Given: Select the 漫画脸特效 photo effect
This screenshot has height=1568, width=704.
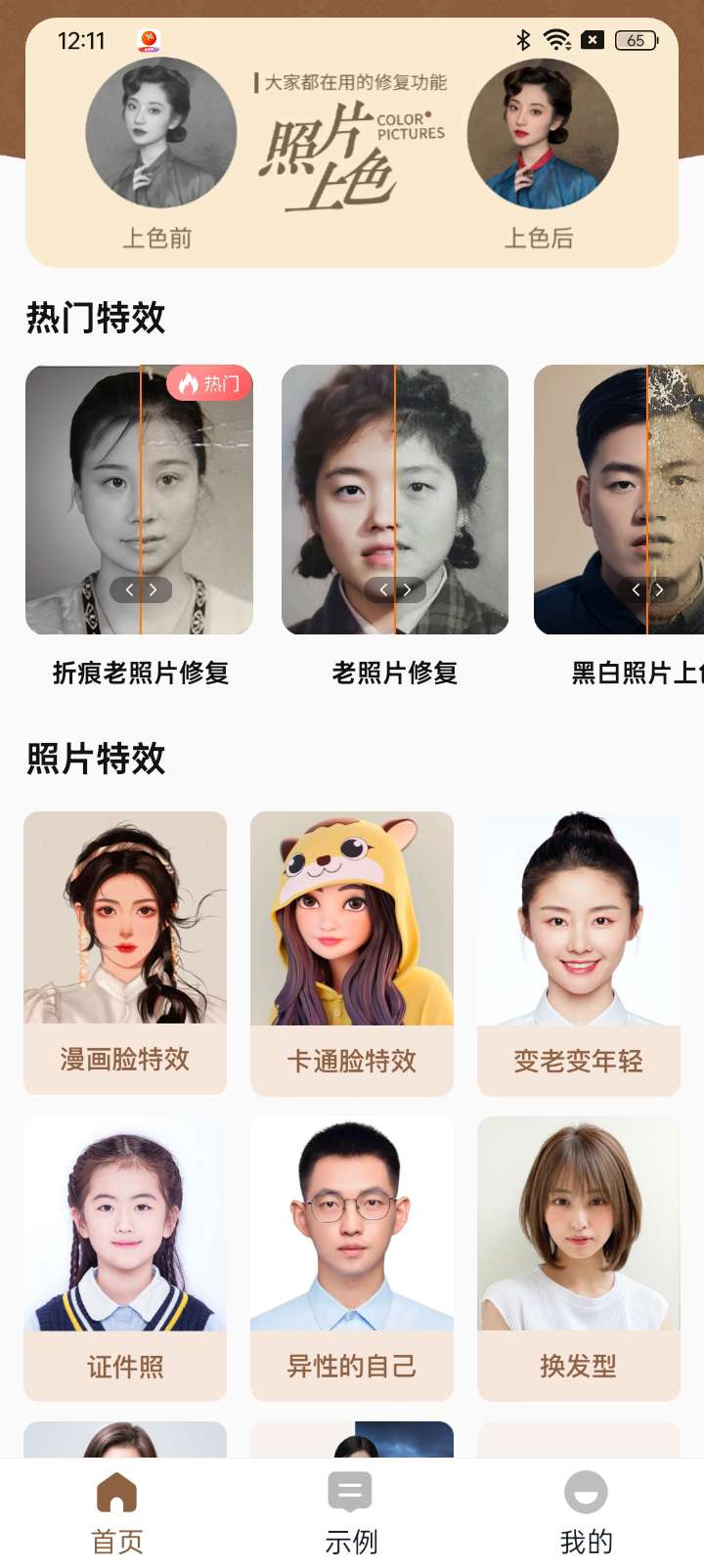Looking at the screenshot, I should 125,952.
